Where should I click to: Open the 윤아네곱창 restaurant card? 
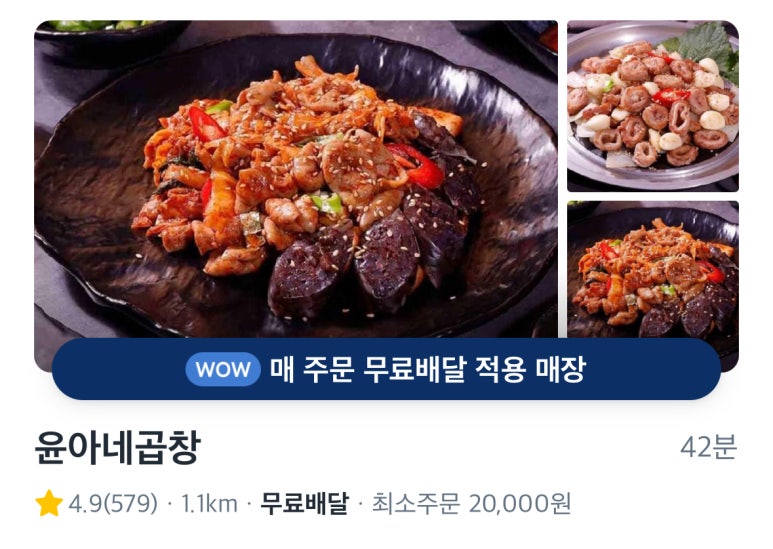118,449
